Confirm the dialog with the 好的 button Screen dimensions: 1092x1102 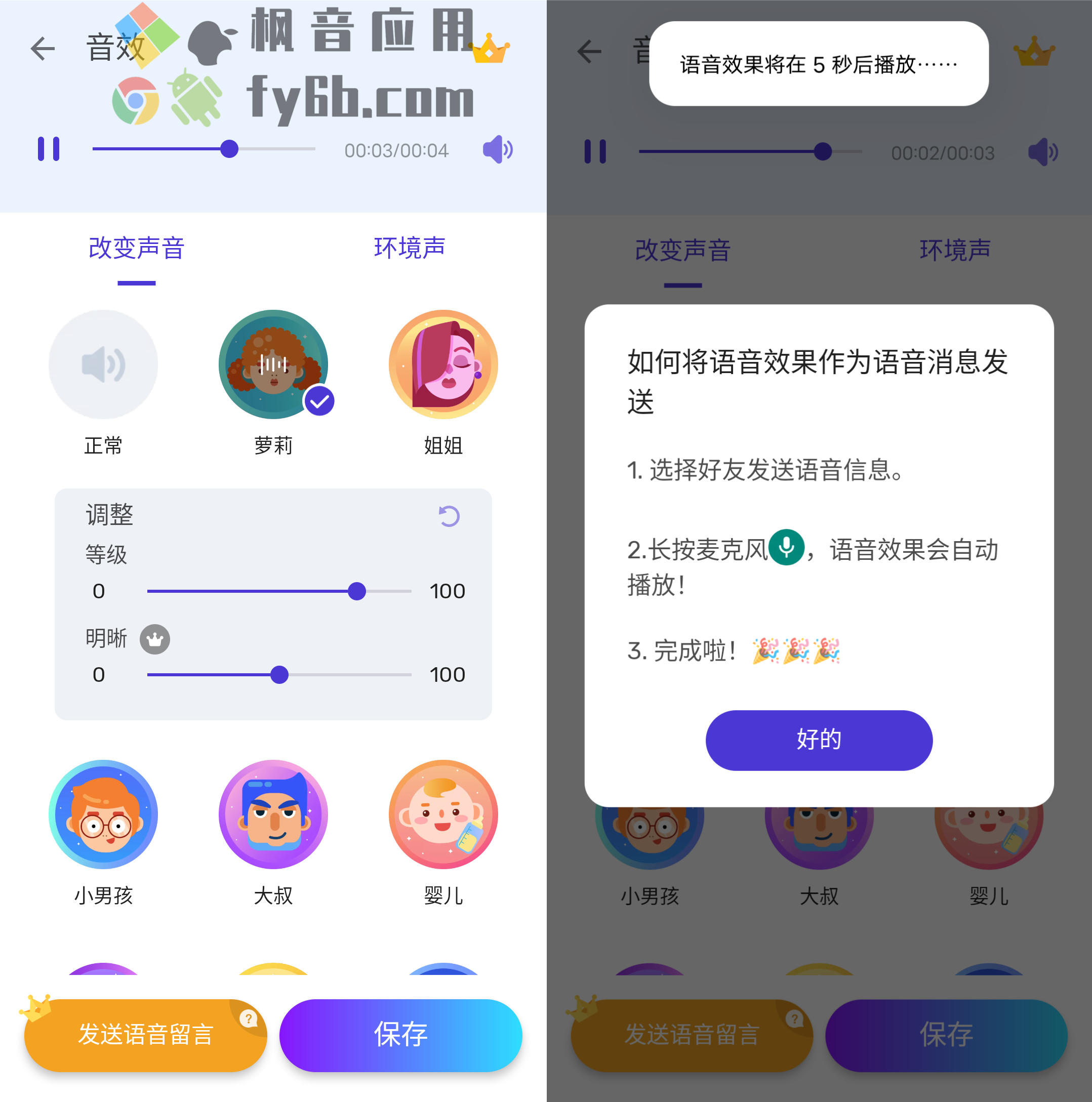(819, 740)
